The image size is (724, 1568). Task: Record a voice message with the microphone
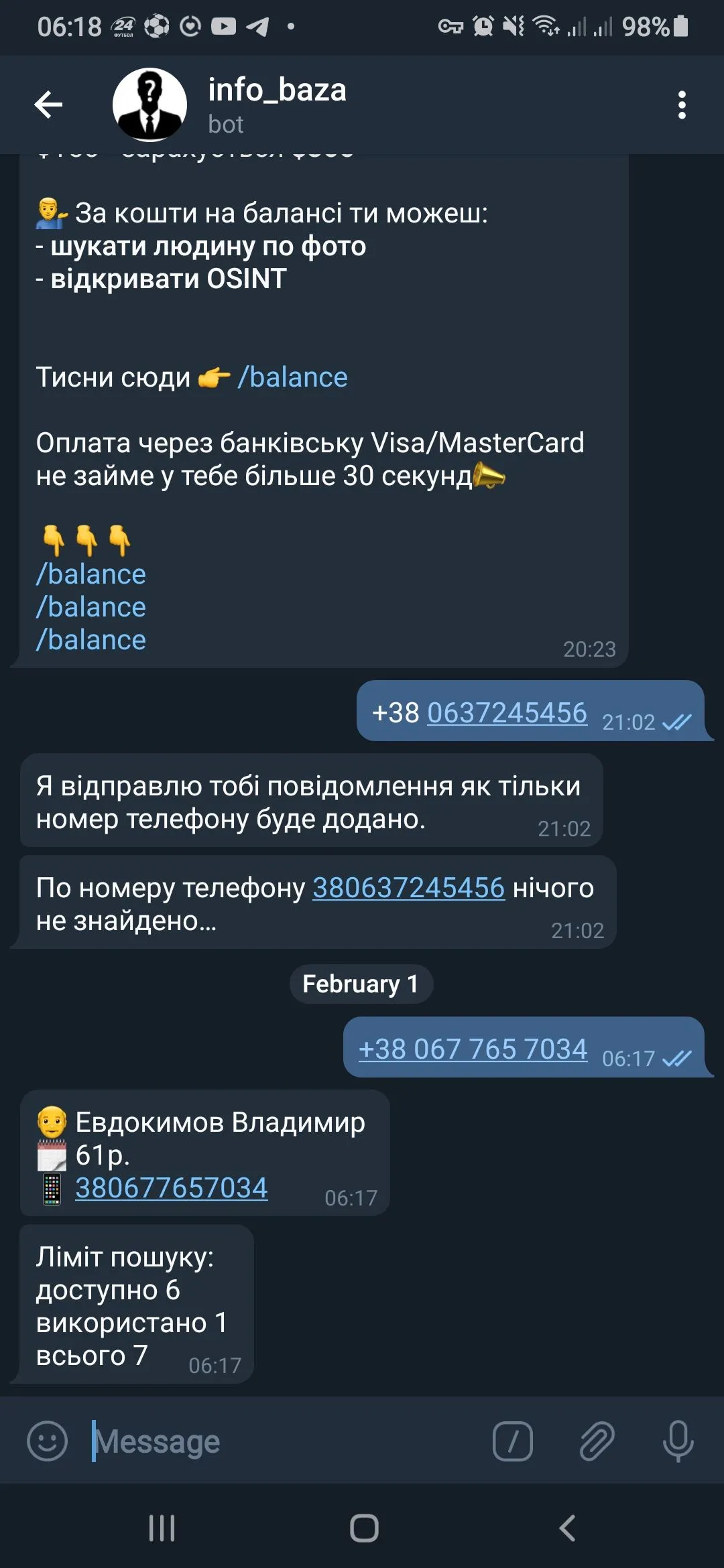point(678,1441)
